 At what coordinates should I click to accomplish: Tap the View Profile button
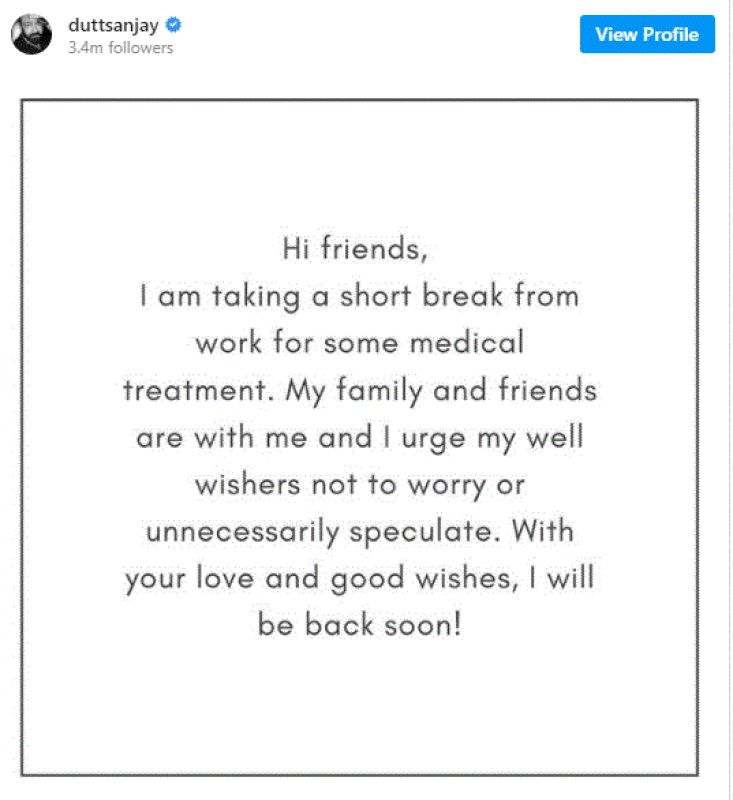647,35
